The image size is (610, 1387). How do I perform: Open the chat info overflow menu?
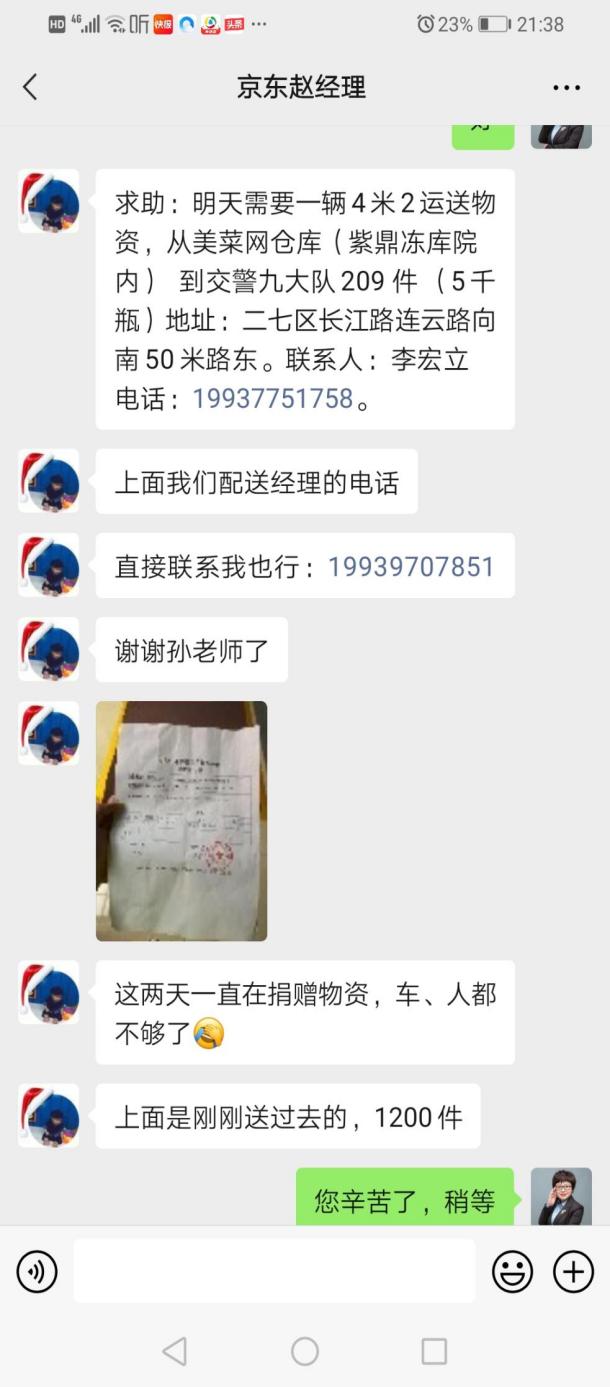click(x=566, y=88)
